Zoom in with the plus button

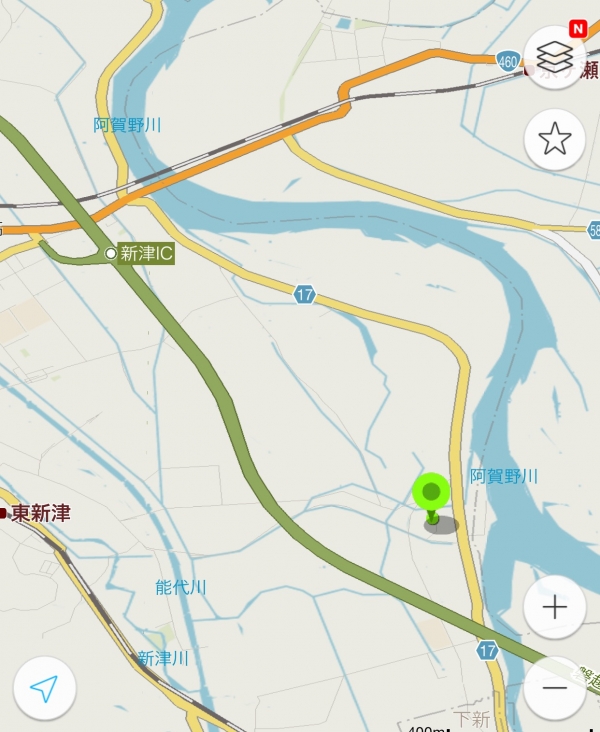pyautogui.click(x=554, y=607)
